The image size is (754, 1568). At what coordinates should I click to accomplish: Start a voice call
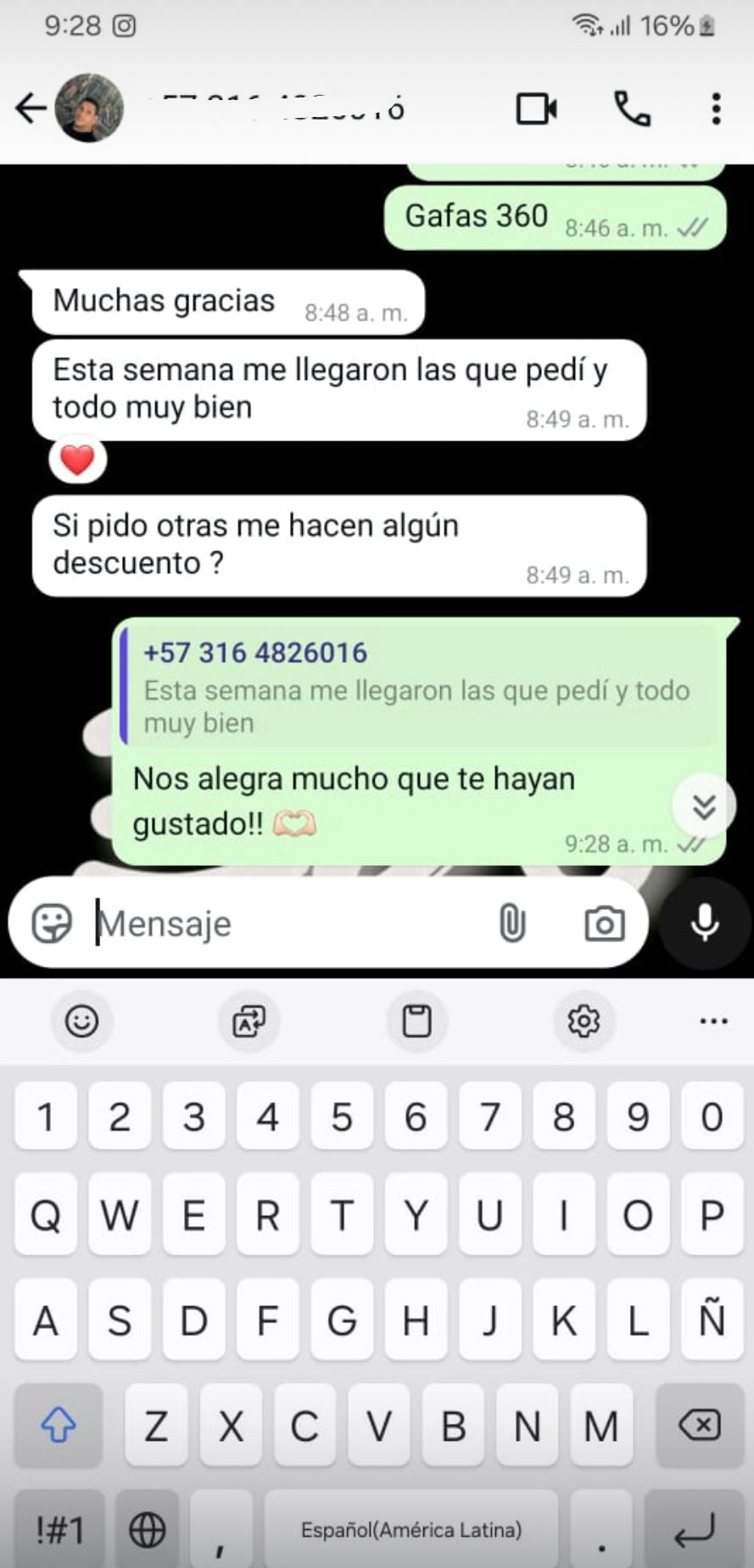632,109
